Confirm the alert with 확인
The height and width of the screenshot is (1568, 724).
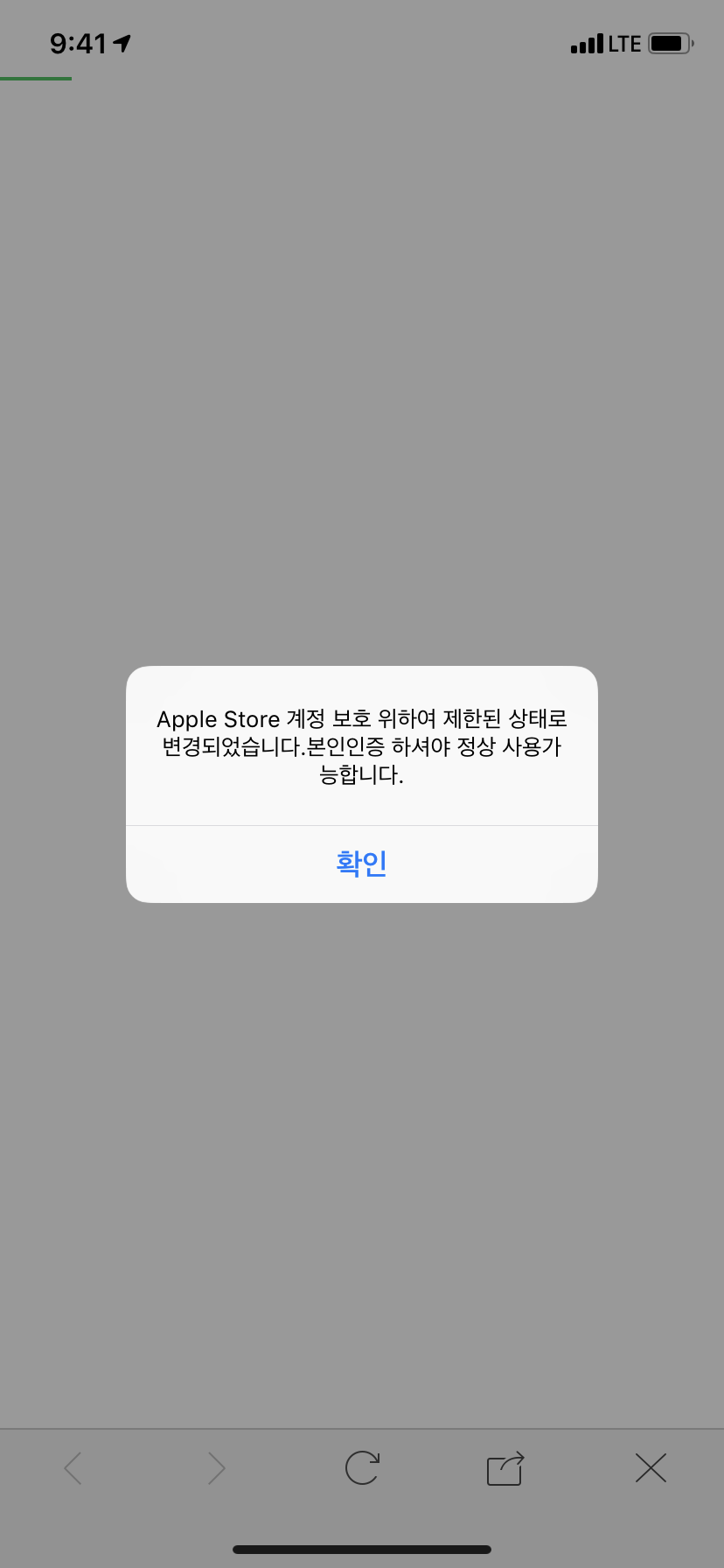(x=361, y=864)
